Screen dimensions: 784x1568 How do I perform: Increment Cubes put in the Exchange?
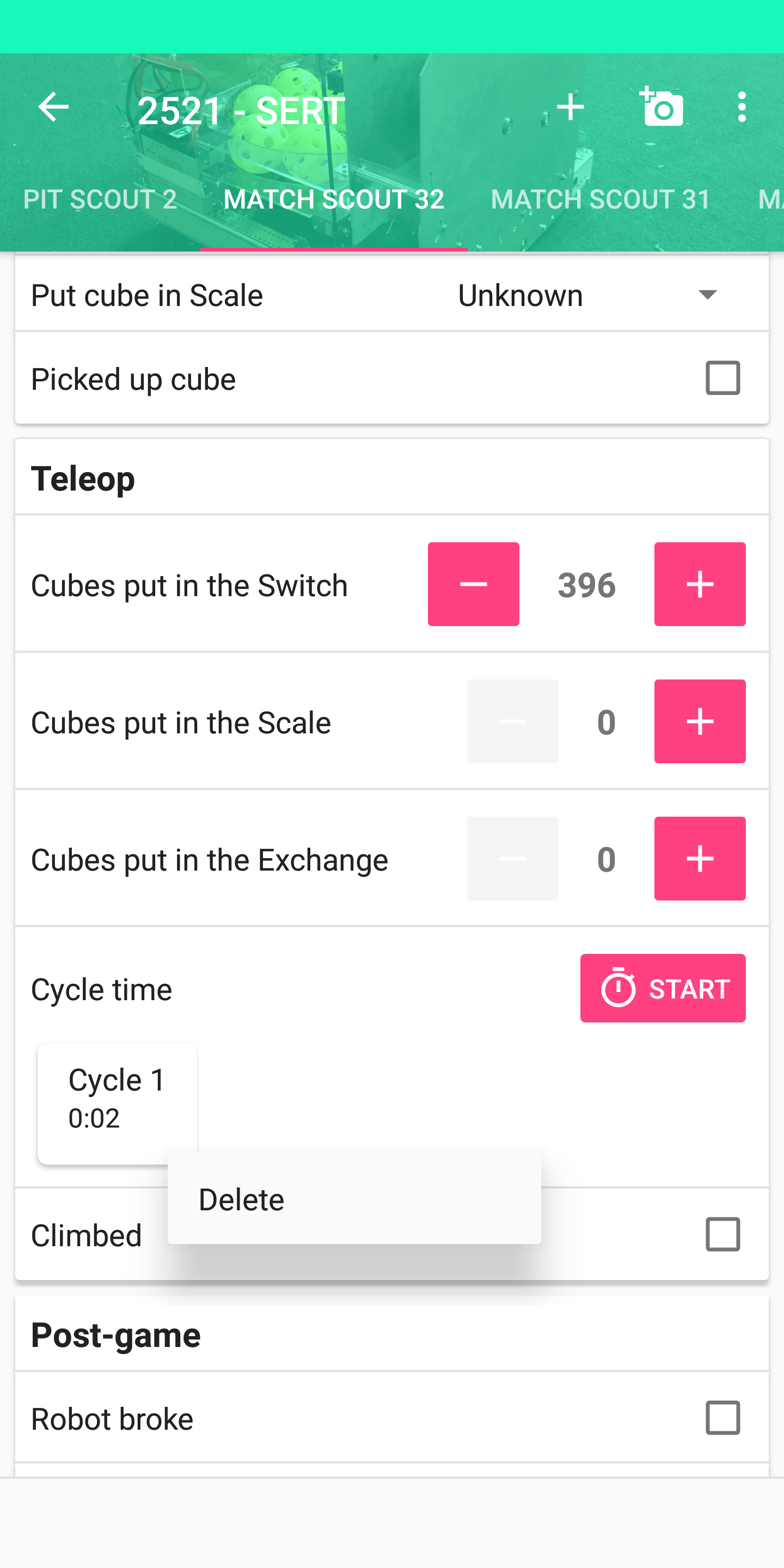700,858
